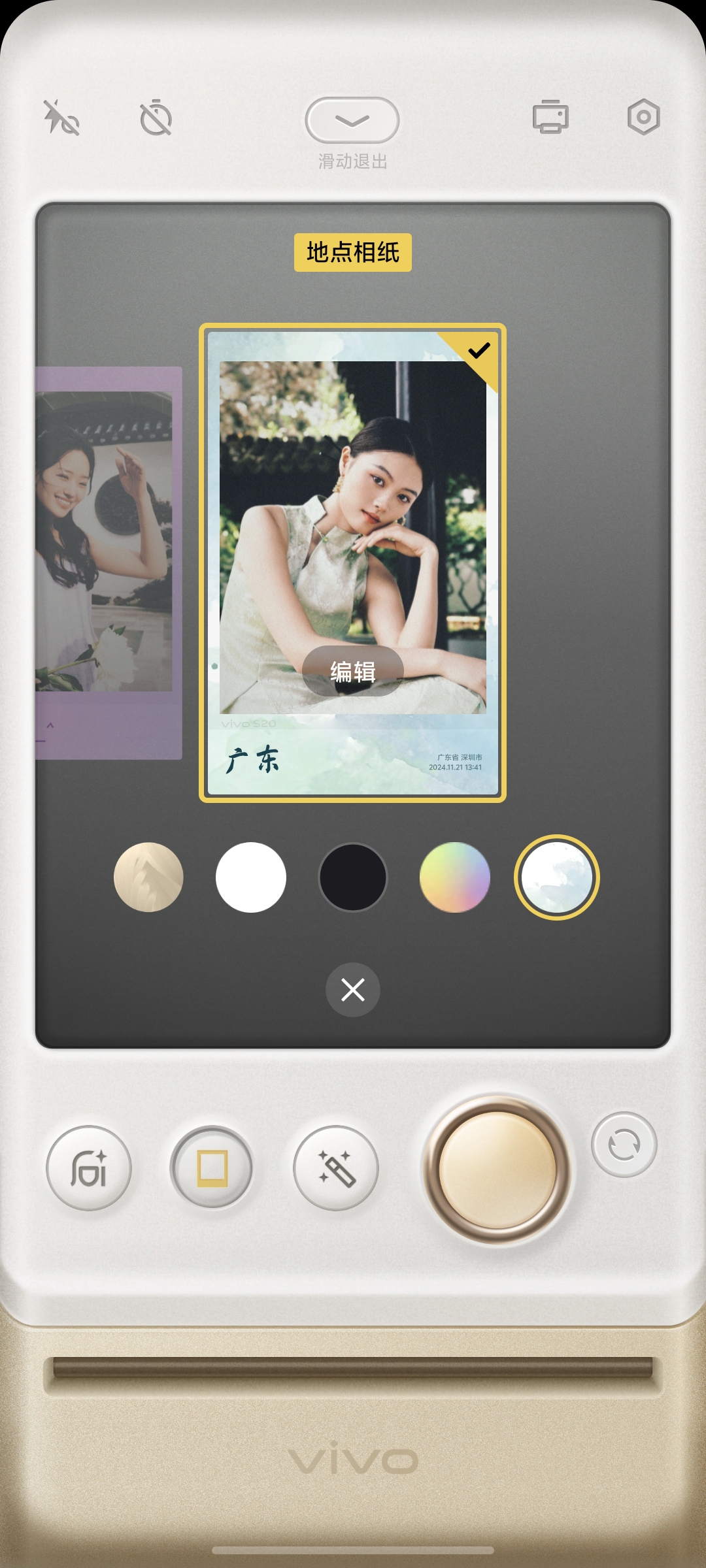Close the photo paper panel
This screenshot has height=1568, width=706.
click(x=353, y=990)
